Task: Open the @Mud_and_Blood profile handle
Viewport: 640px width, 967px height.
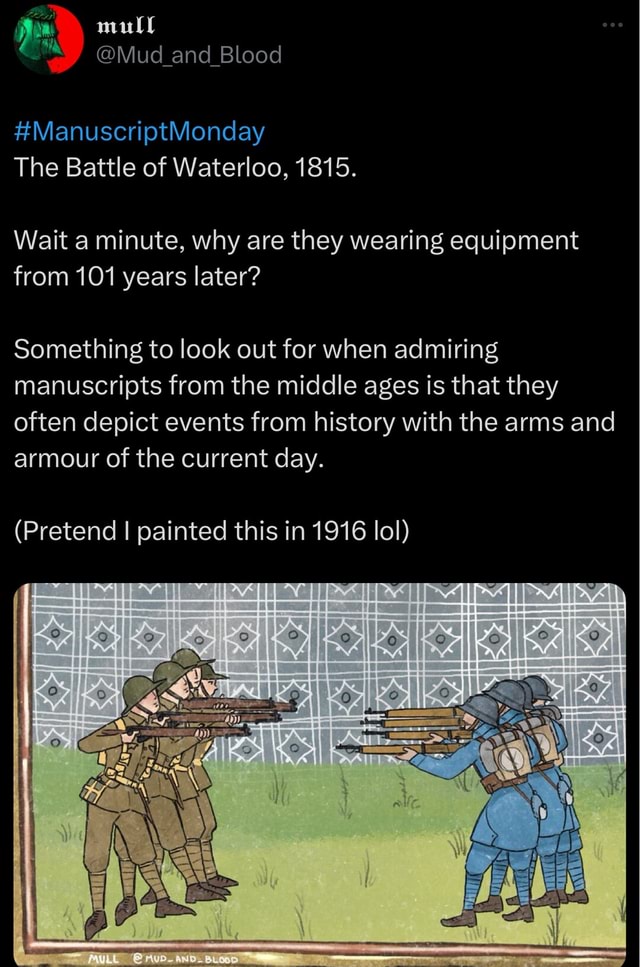Action: coord(188,55)
